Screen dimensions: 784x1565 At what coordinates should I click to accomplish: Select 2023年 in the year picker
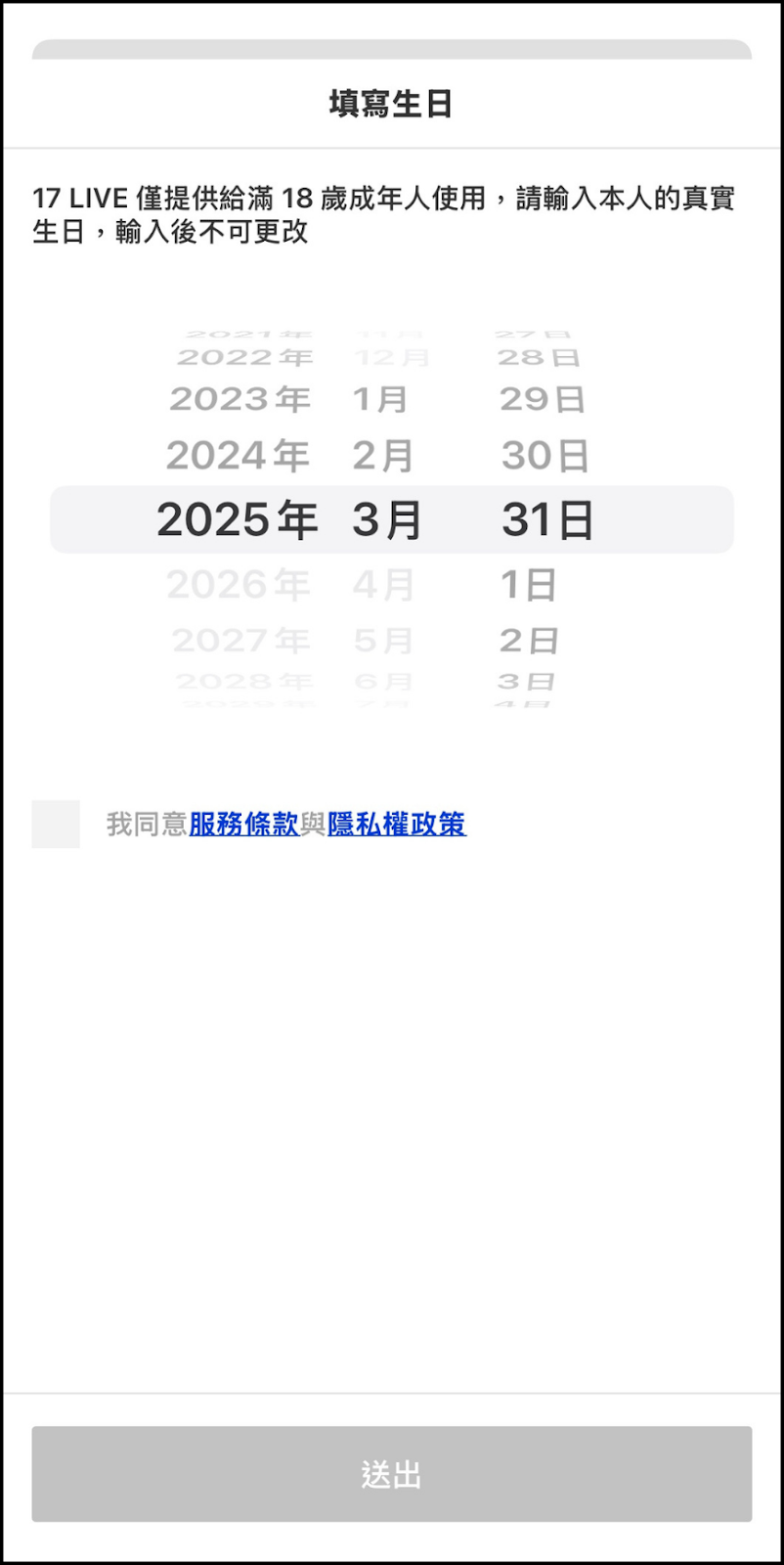tap(240, 399)
